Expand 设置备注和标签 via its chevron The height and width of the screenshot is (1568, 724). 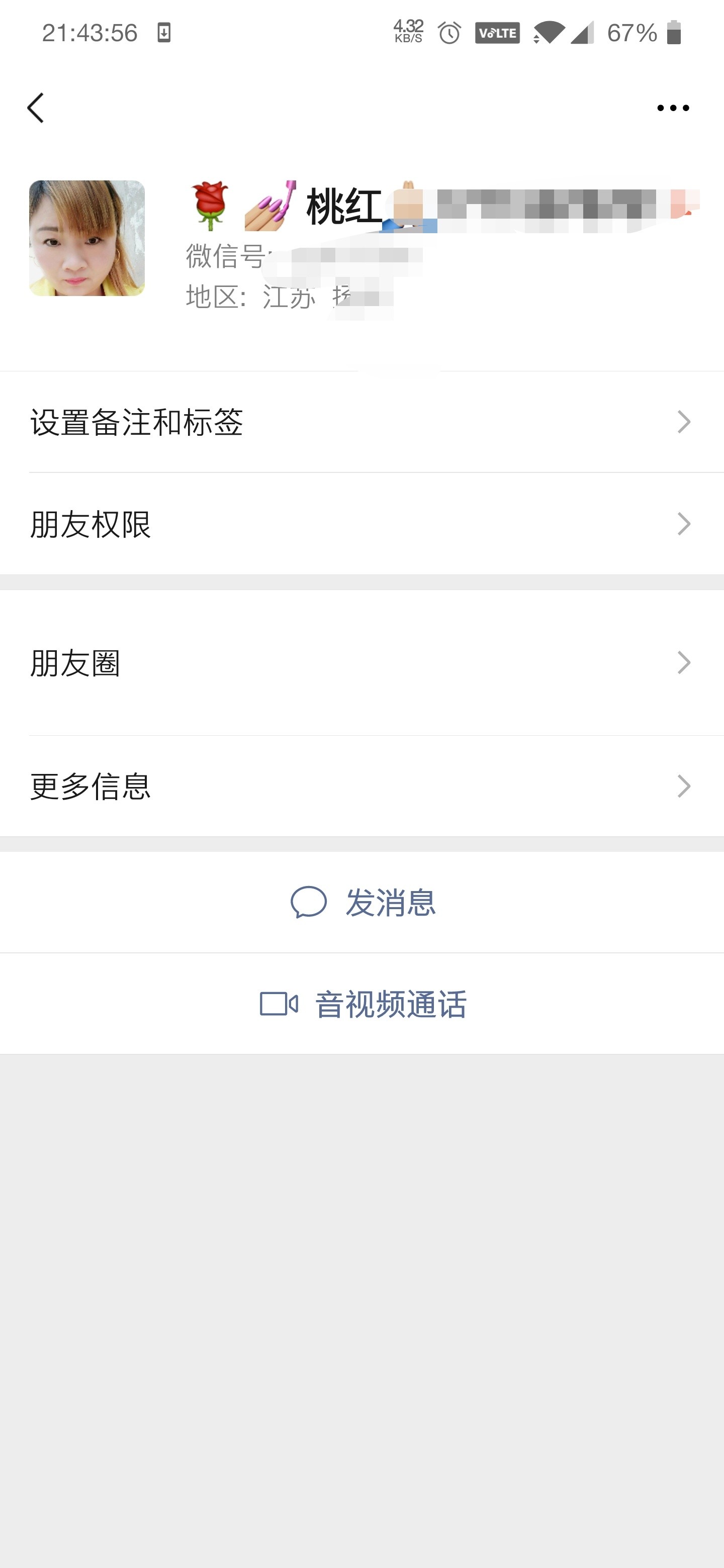[684, 421]
